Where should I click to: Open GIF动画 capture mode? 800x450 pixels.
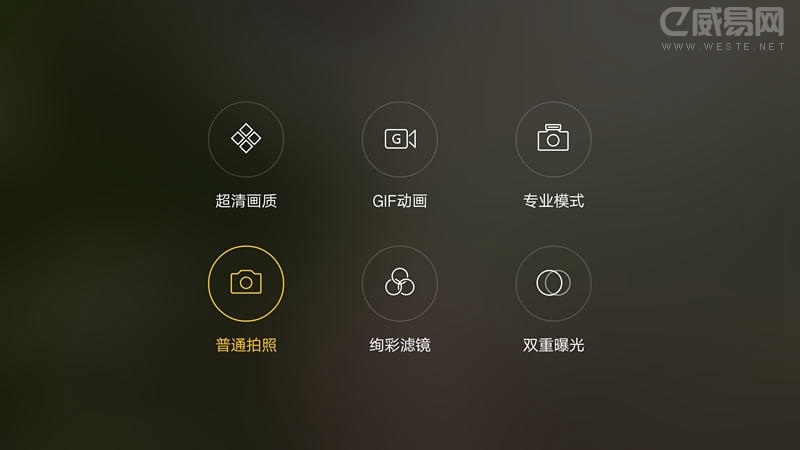(400, 139)
